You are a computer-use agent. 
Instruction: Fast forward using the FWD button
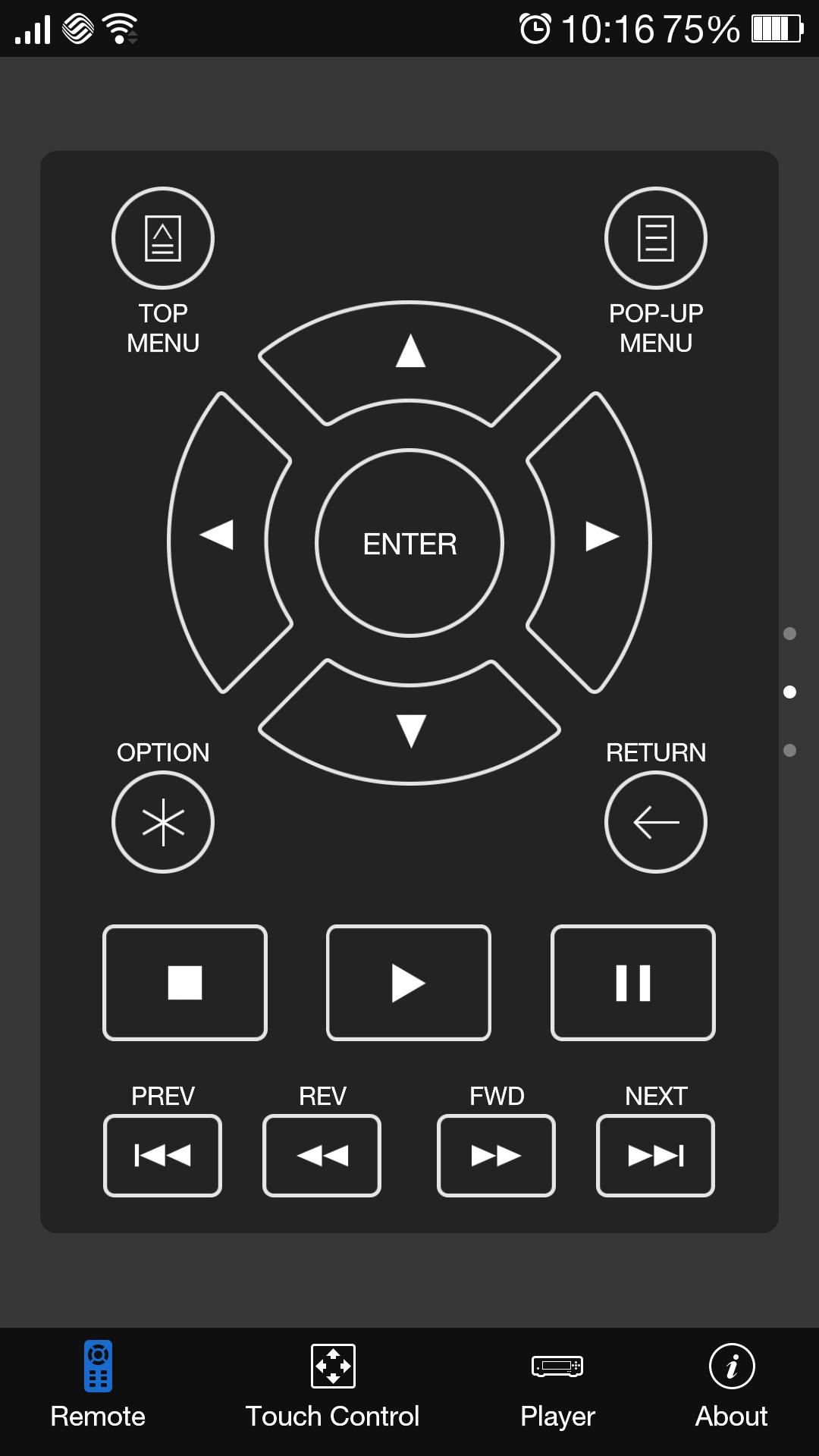(496, 1155)
